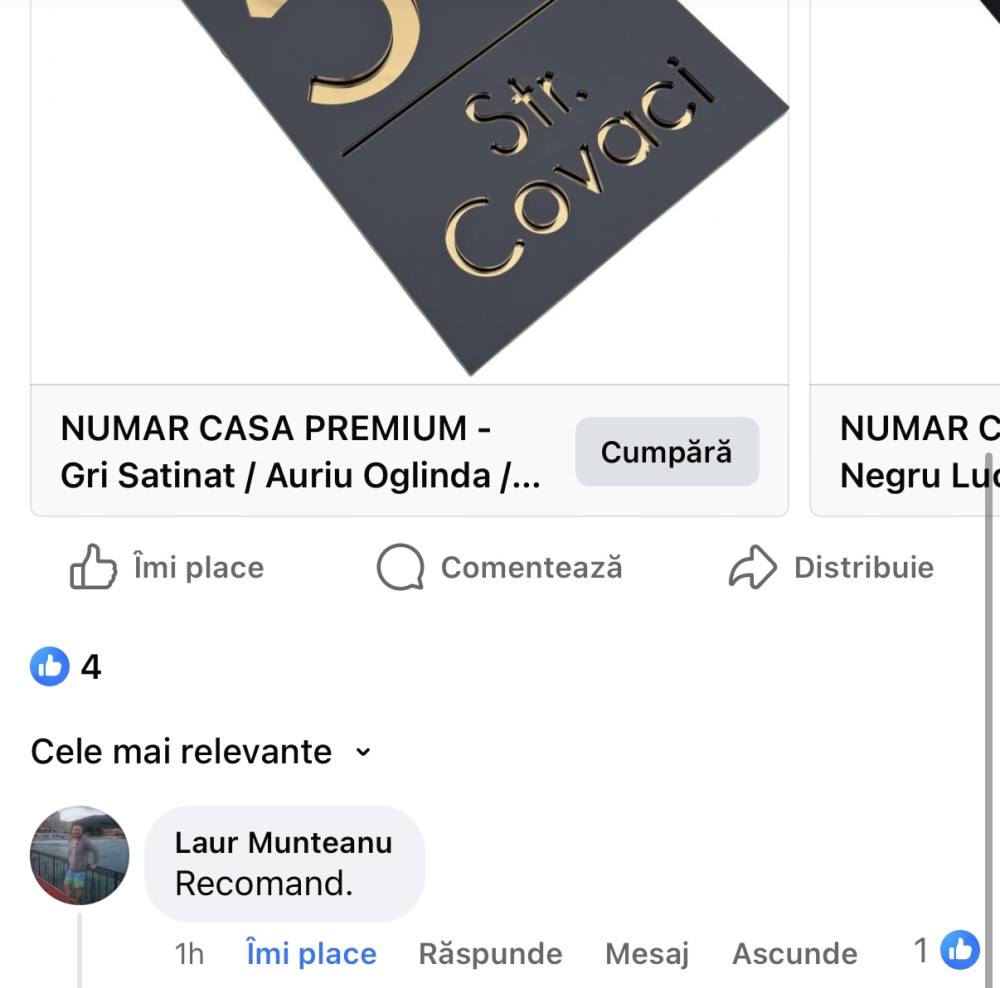Like the post with Îmi place

click(168, 568)
